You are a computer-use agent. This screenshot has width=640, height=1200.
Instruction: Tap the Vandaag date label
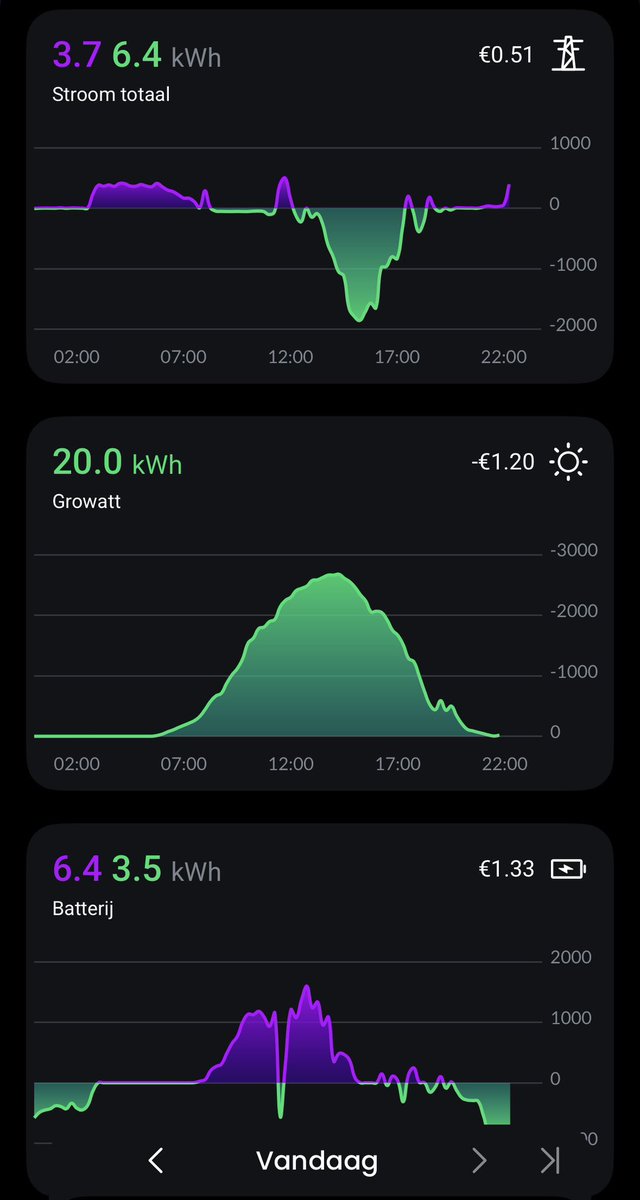pyautogui.click(x=317, y=1161)
